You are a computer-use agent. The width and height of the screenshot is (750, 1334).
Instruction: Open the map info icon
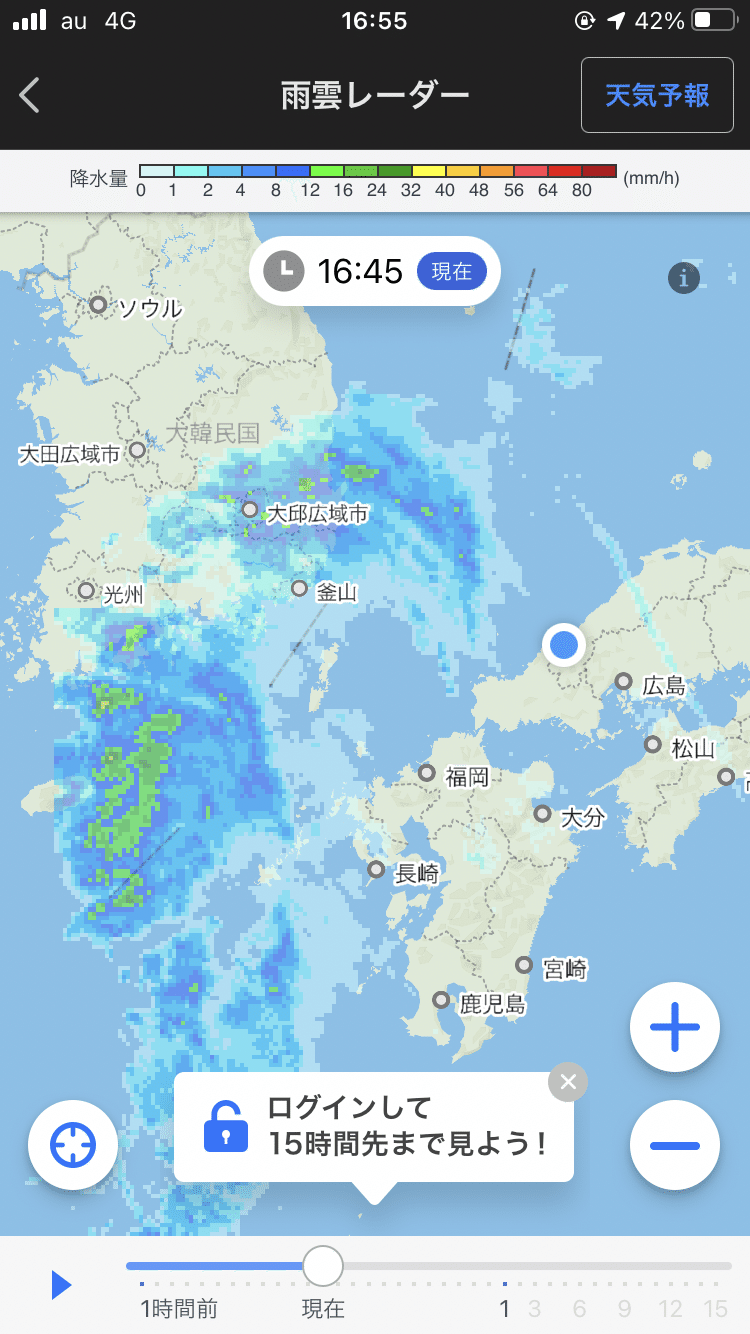tap(684, 278)
